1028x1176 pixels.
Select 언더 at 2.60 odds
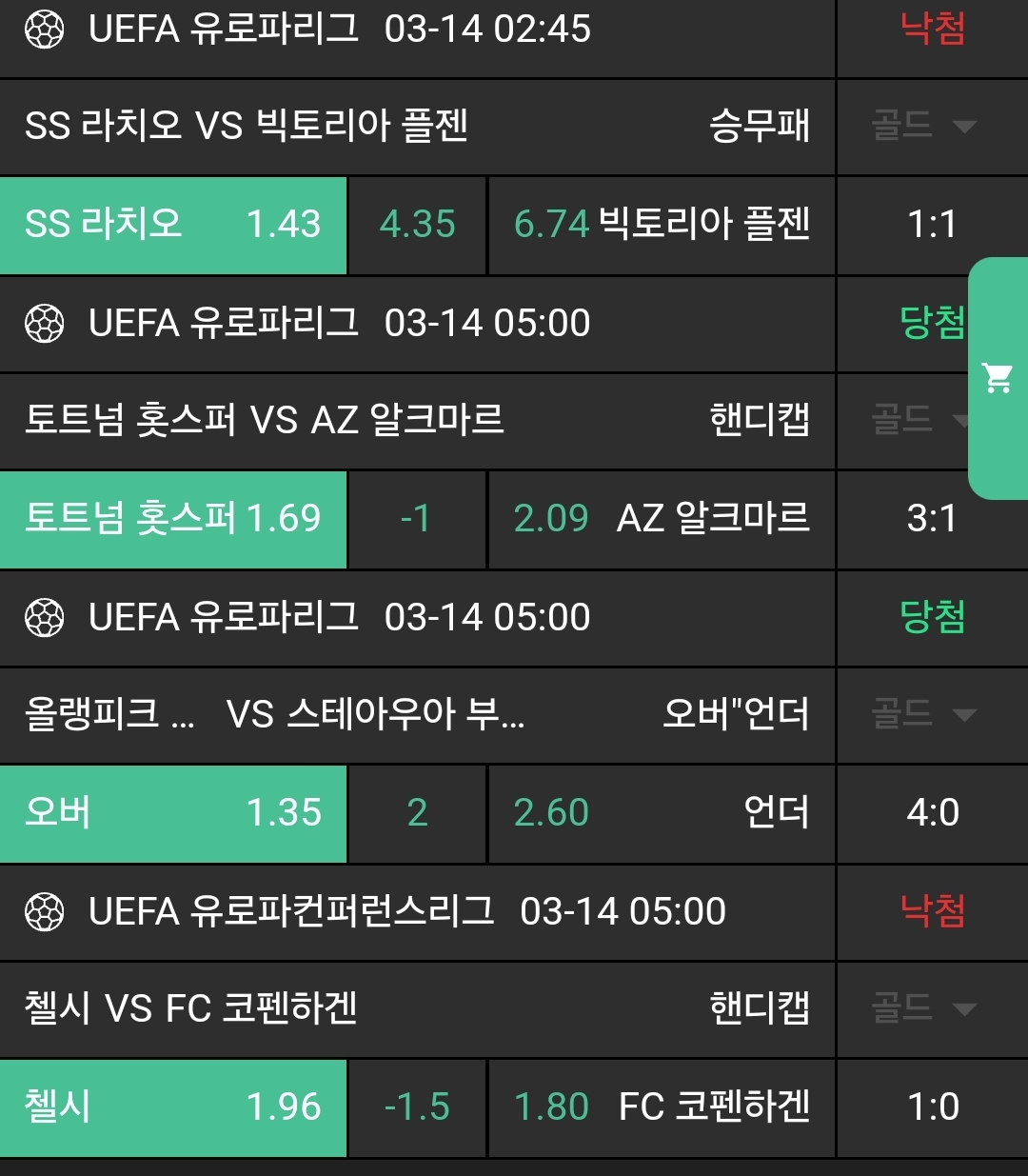click(x=661, y=813)
